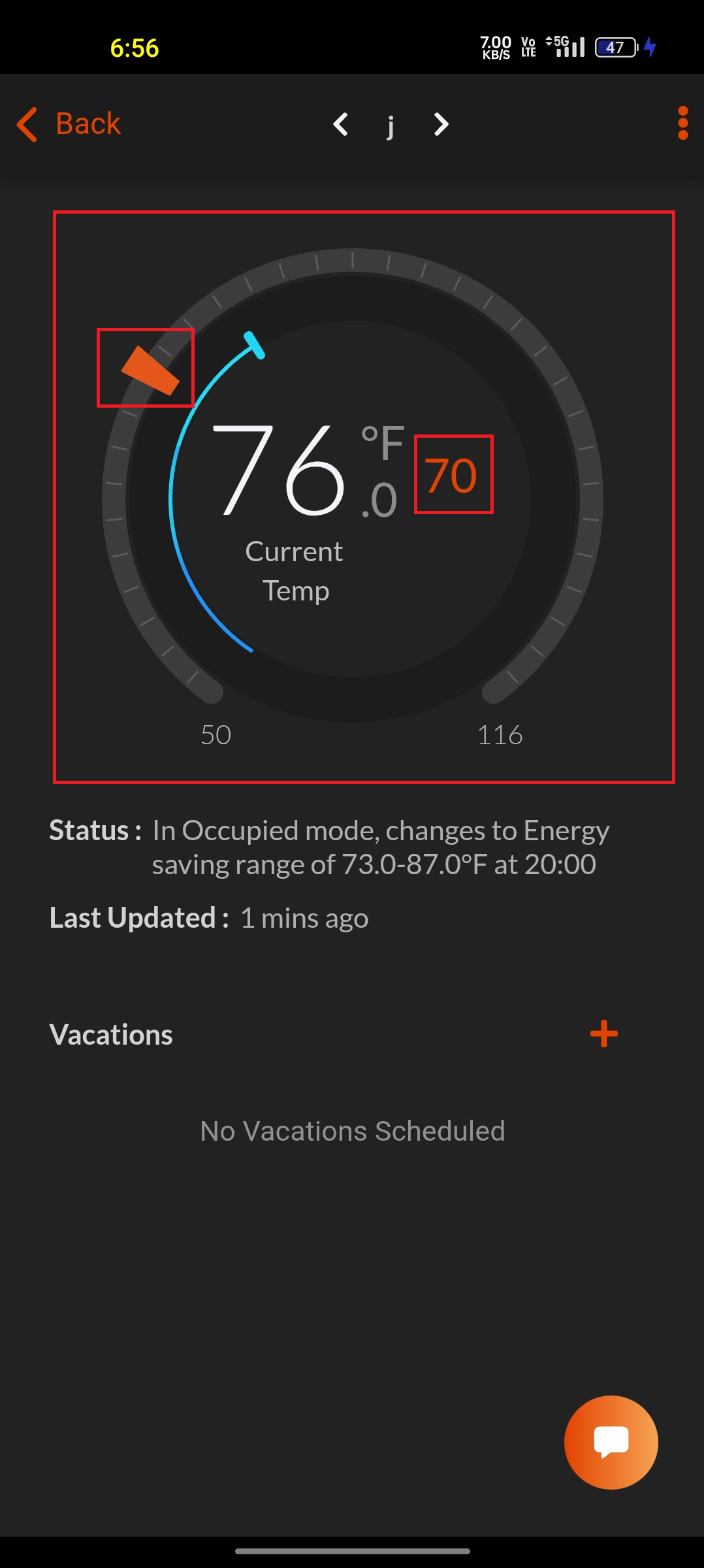This screenshot has height=1568, width=704.
Task: Tap the orange setpoint handle on the dial
Action: coord(150,370)
